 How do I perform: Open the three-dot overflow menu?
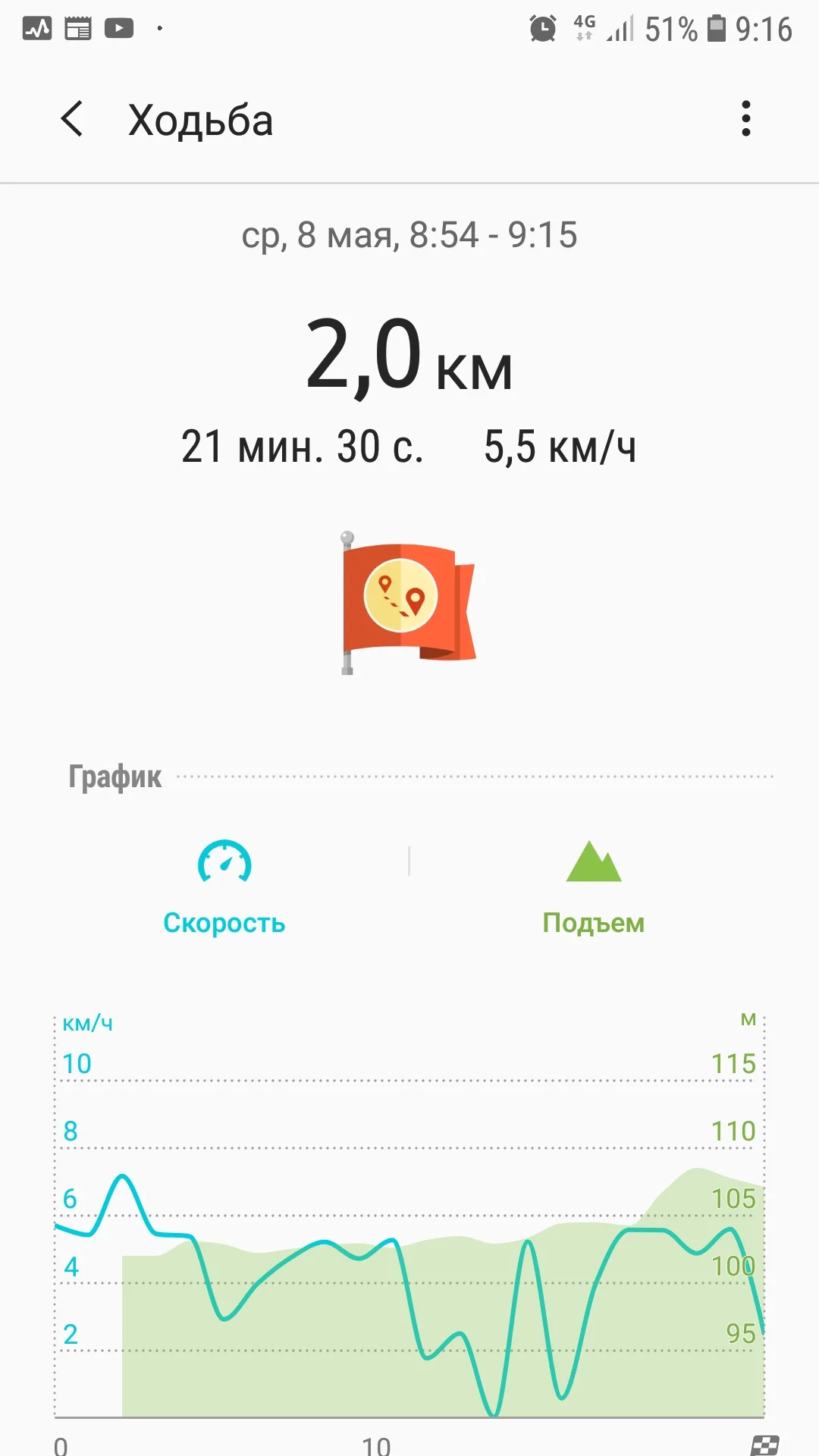coord(745,119)
